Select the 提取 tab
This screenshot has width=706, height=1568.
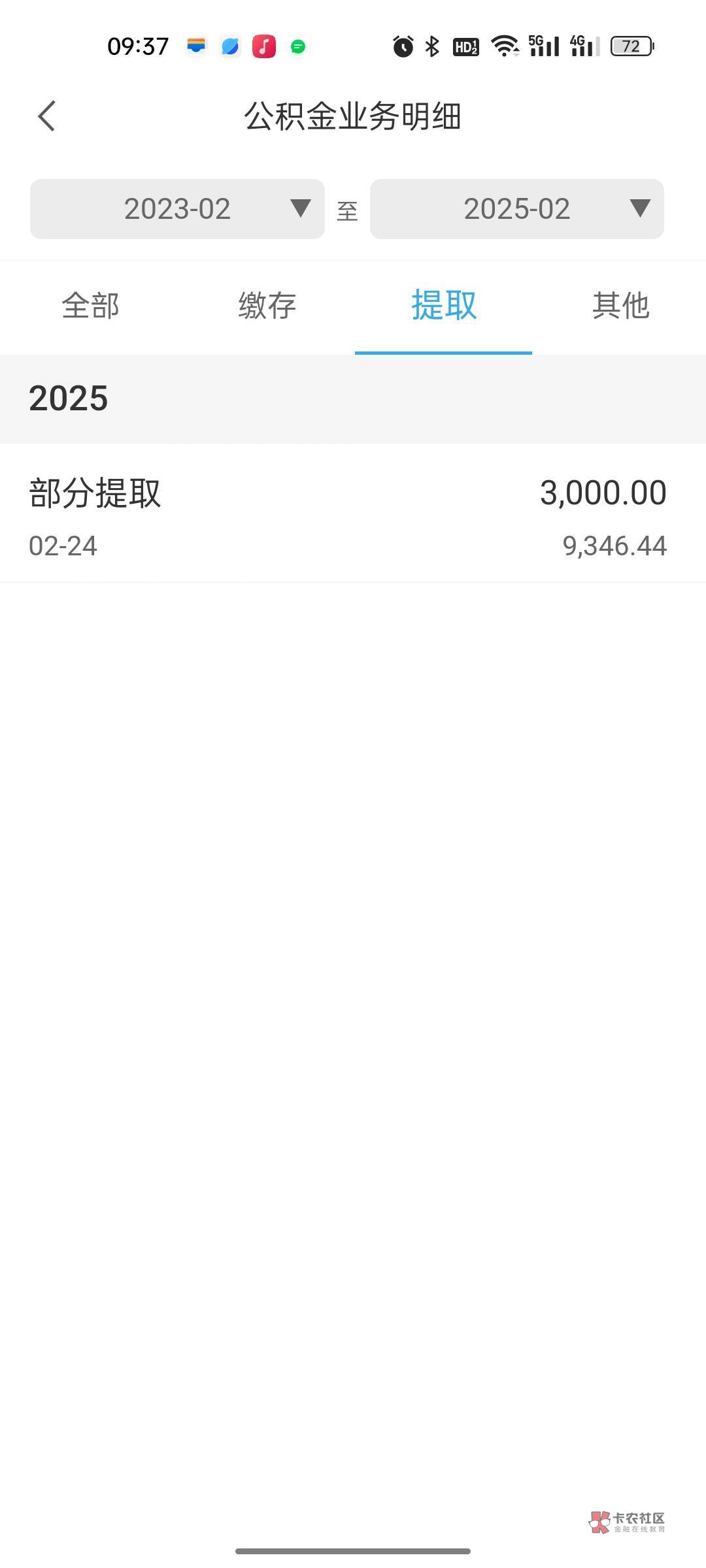[x=444, y=306]
